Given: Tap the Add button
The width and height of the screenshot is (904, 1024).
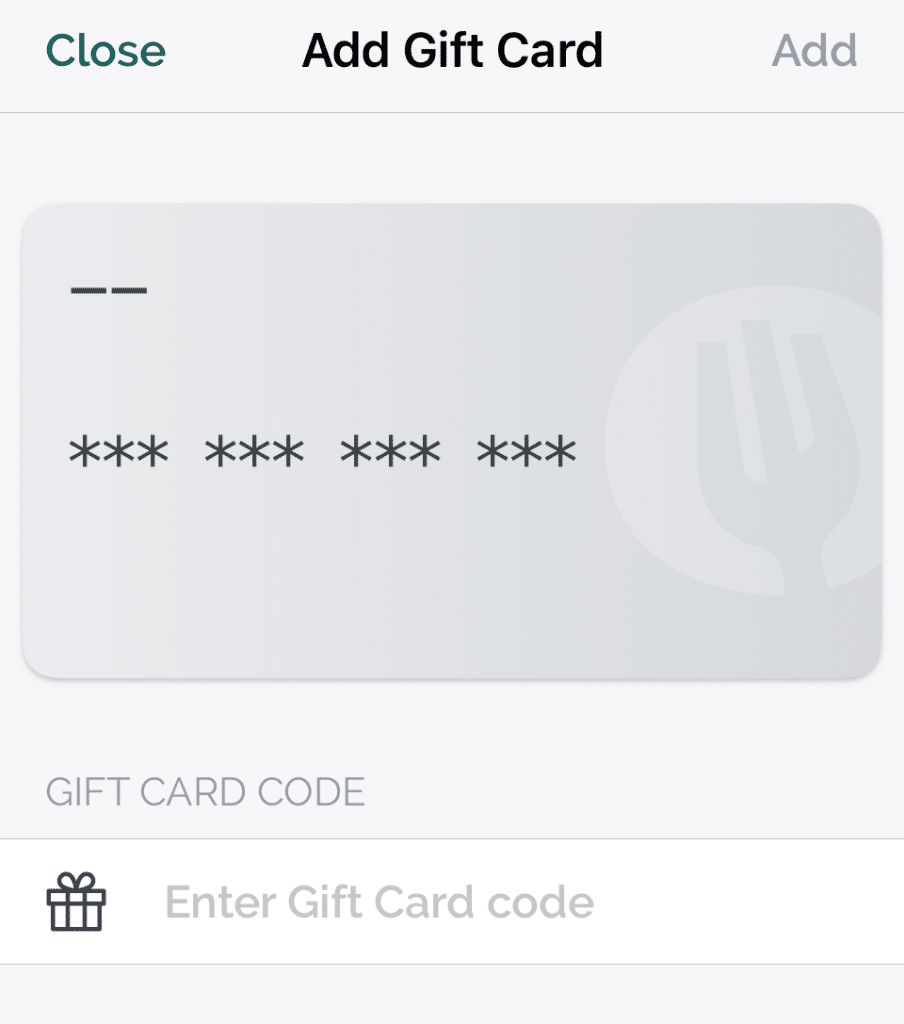Looking at the screenshot, I should (x=814, y=51).
